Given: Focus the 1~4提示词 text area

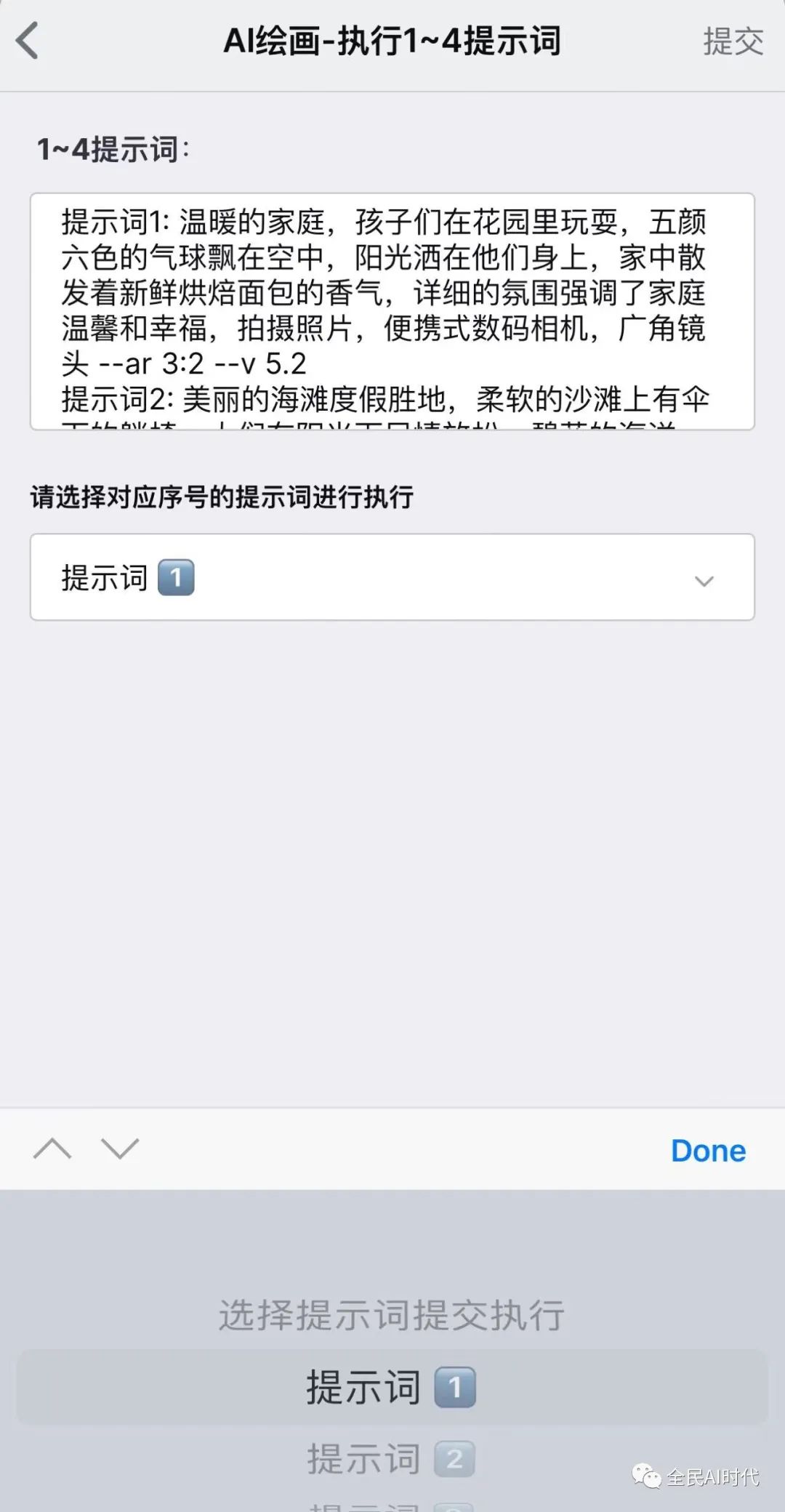Looking at the screenshot, I should (x=392, y=311).
